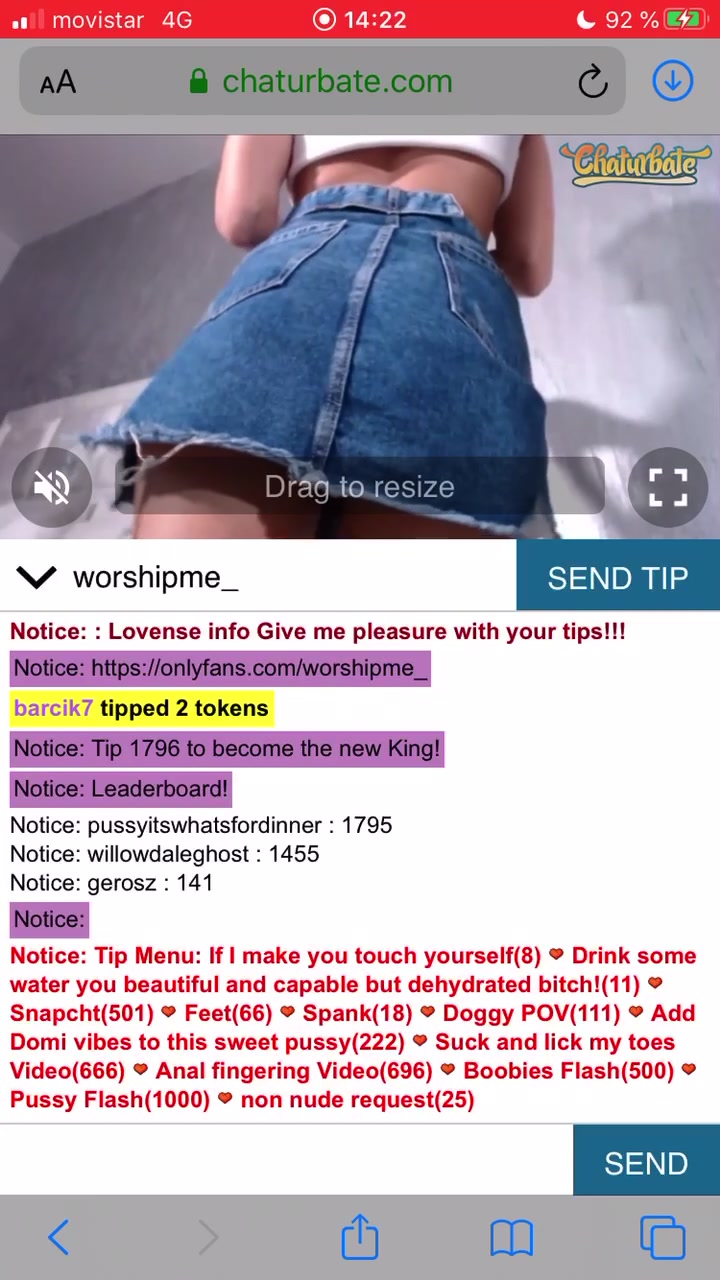Show all open browser tabs
Viewport: 720px width, 1280px height.
pos(663,1238)
